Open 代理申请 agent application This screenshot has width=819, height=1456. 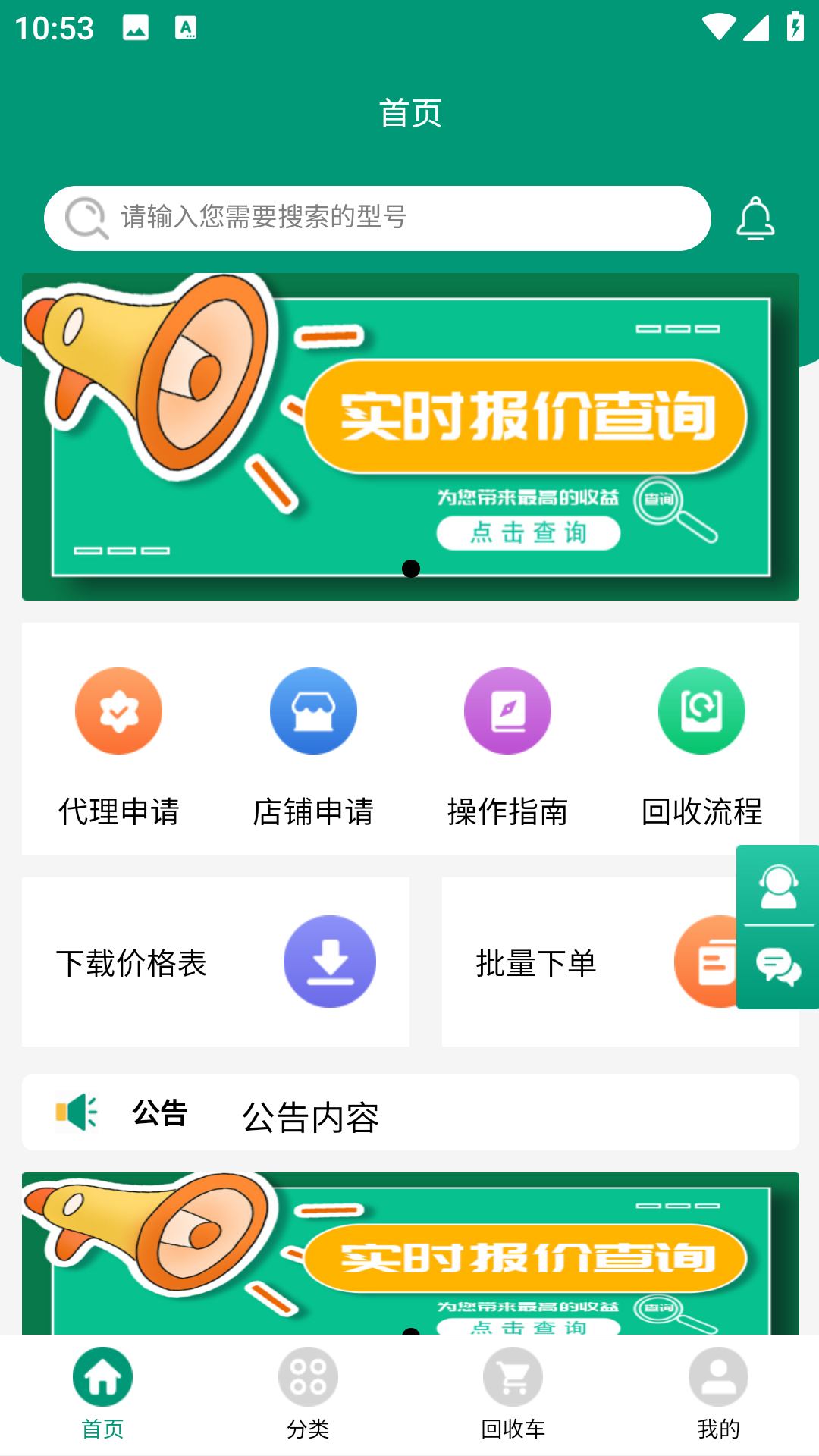pyautogui.click(x=119, y=745)
